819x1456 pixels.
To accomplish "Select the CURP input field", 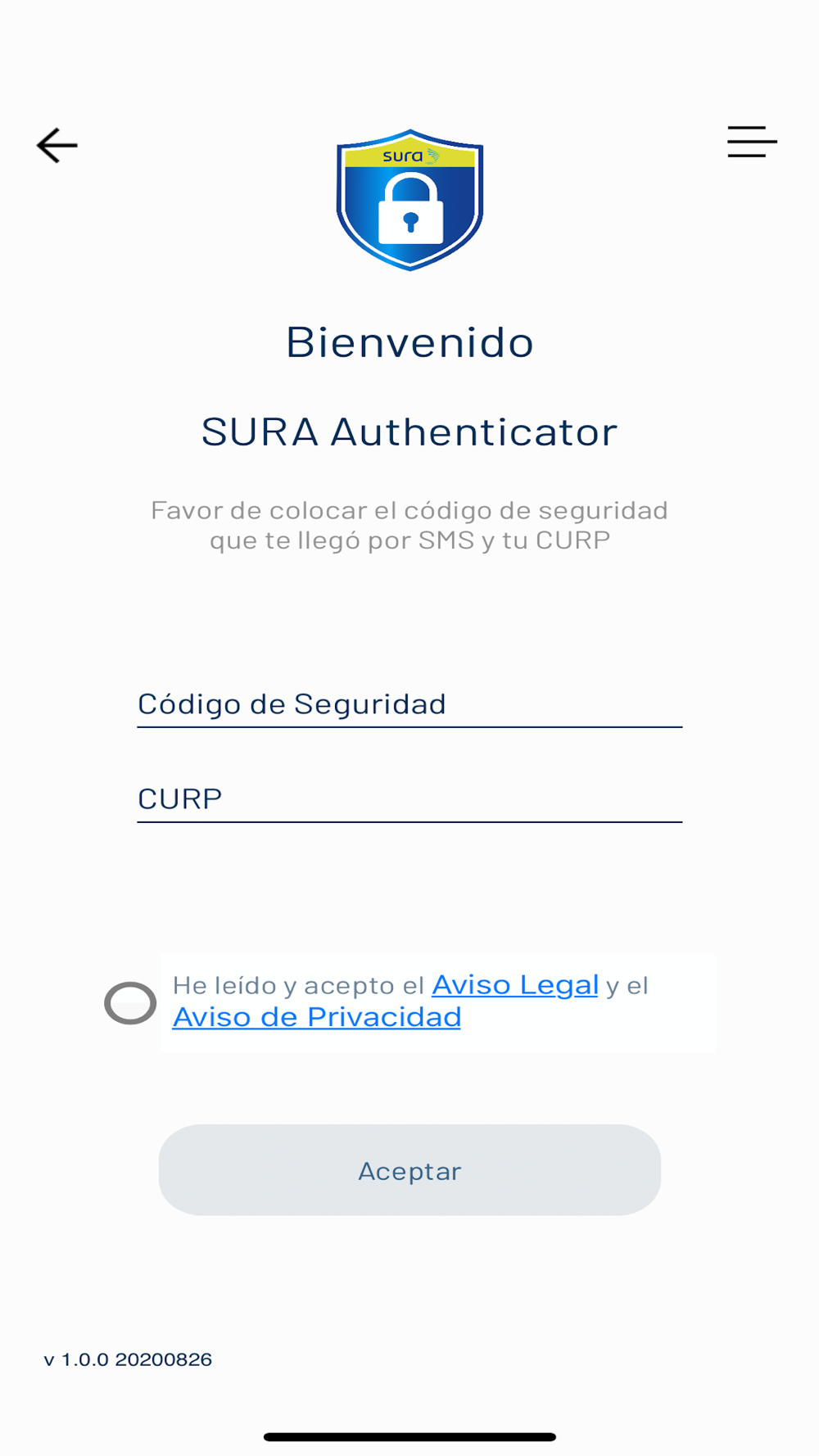I will pyautogui.click(x=409, y=798).
